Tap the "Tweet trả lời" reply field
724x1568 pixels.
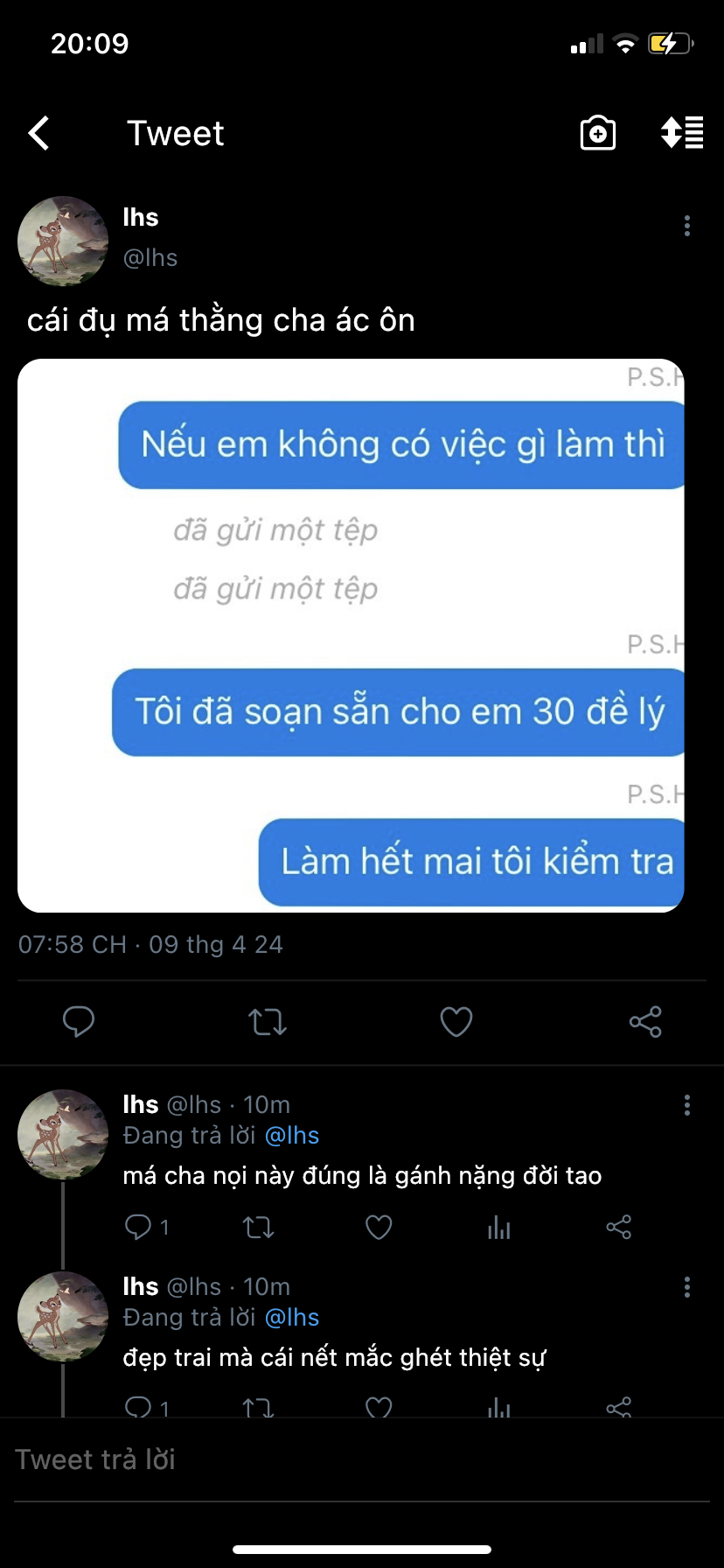(361, 1459)
